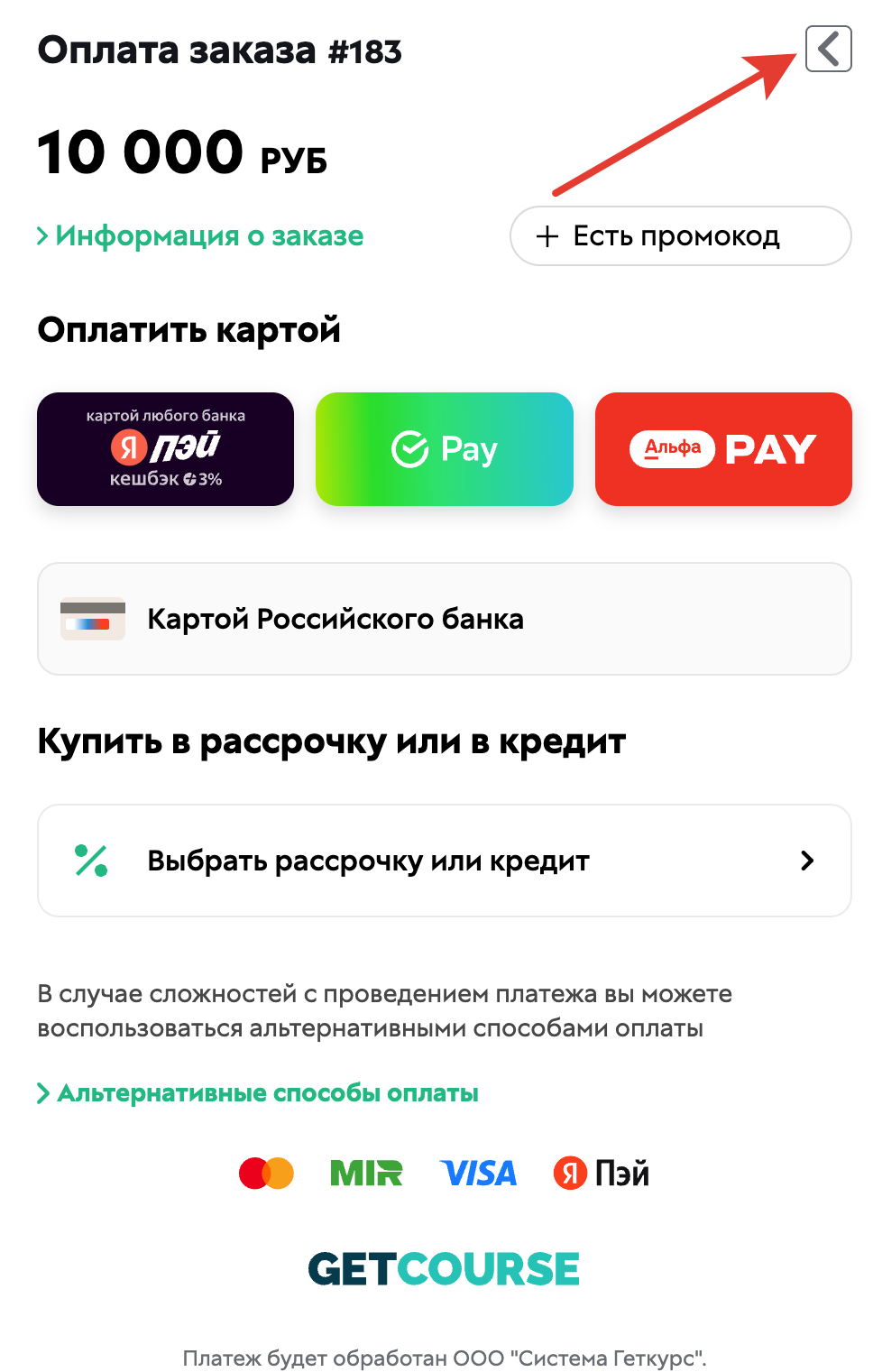Click the VISA logo
Image resolution: width=873 pixels, height=1372 pixels.
[x=478, y=1174]
